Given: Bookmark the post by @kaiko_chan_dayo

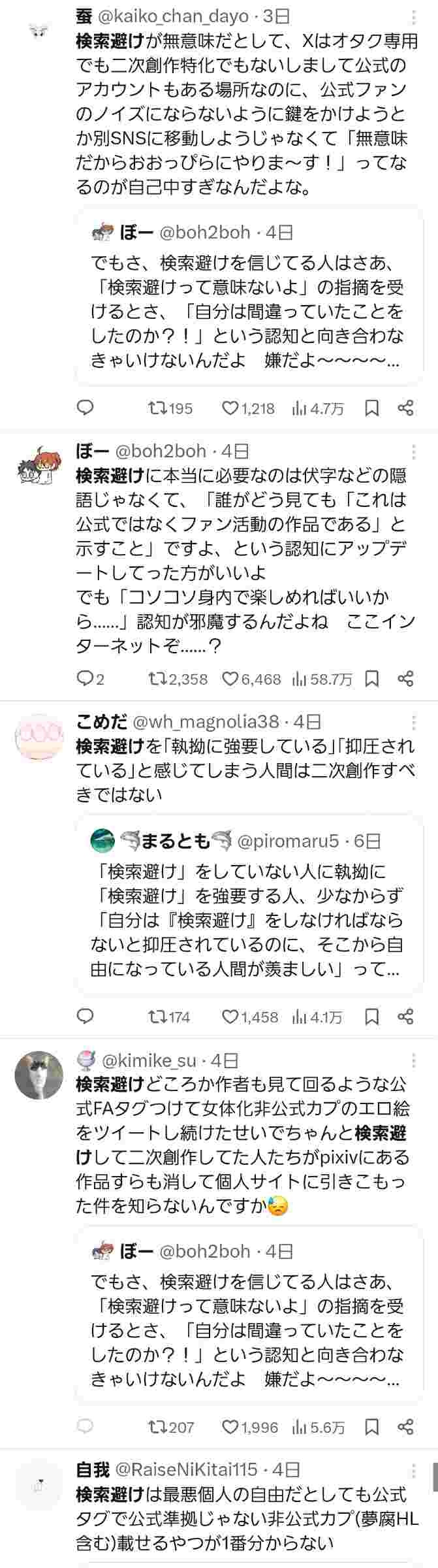Looking at the screenshot, I should [x=371, y=408].
